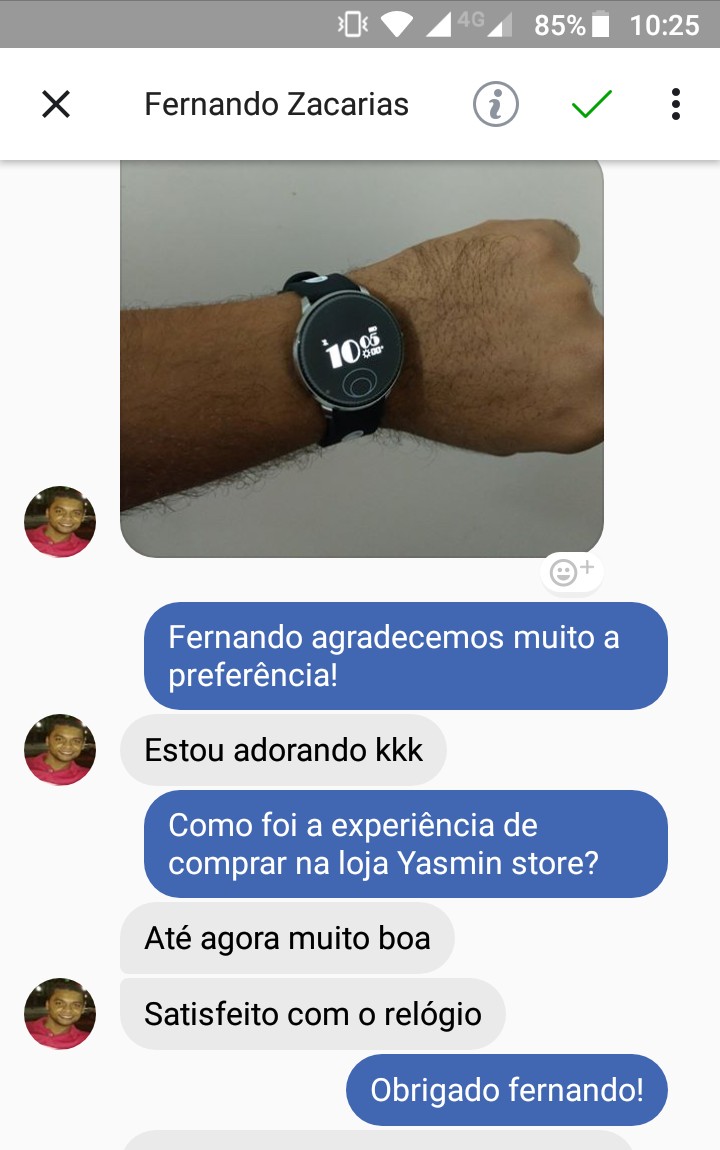Close the conversation with the X icon
The image size is (720, 1150).
coord(56,104)
